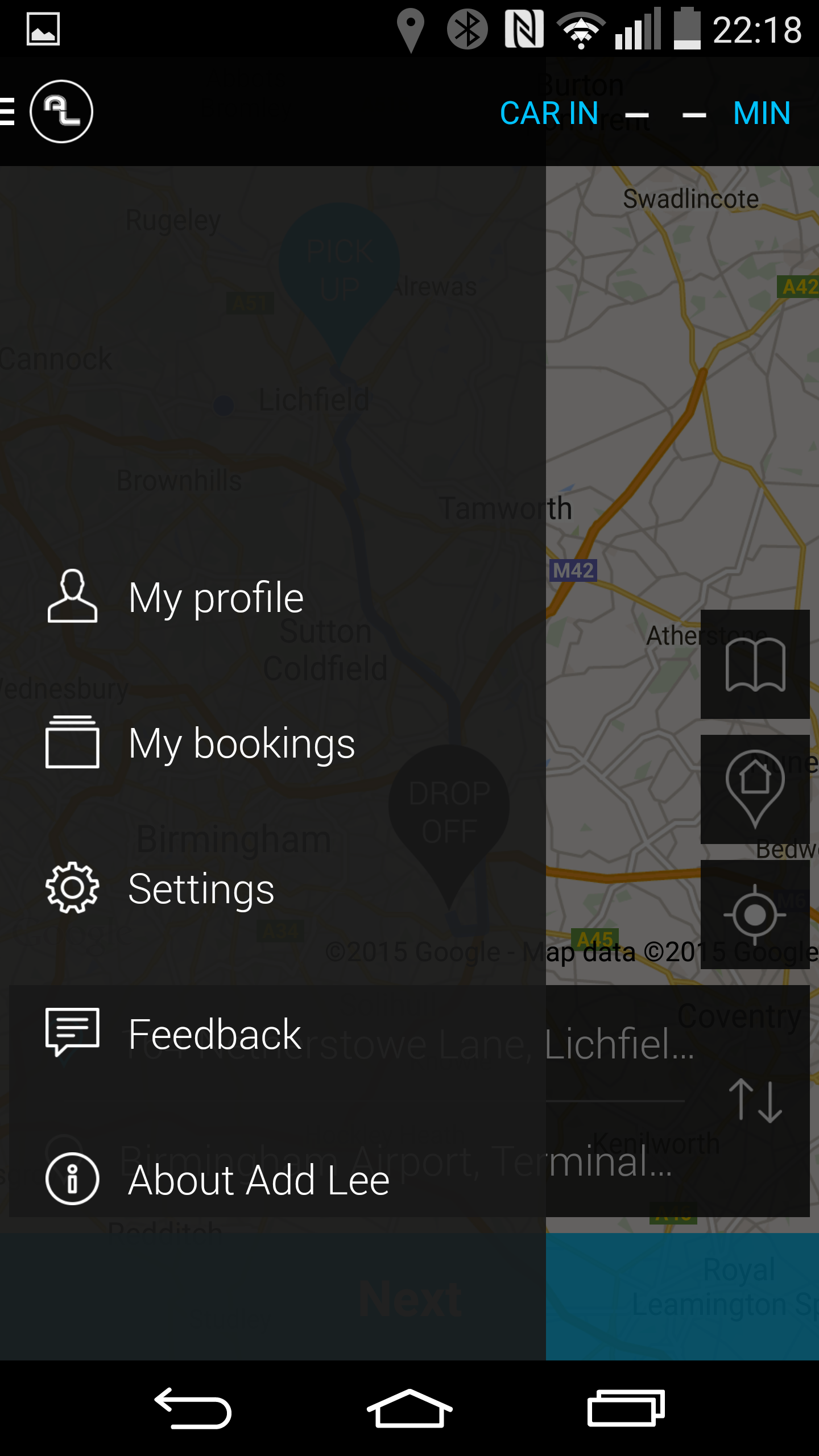819x1456 pixels.
Task: Center map on current location
Action: click(755, 915)
